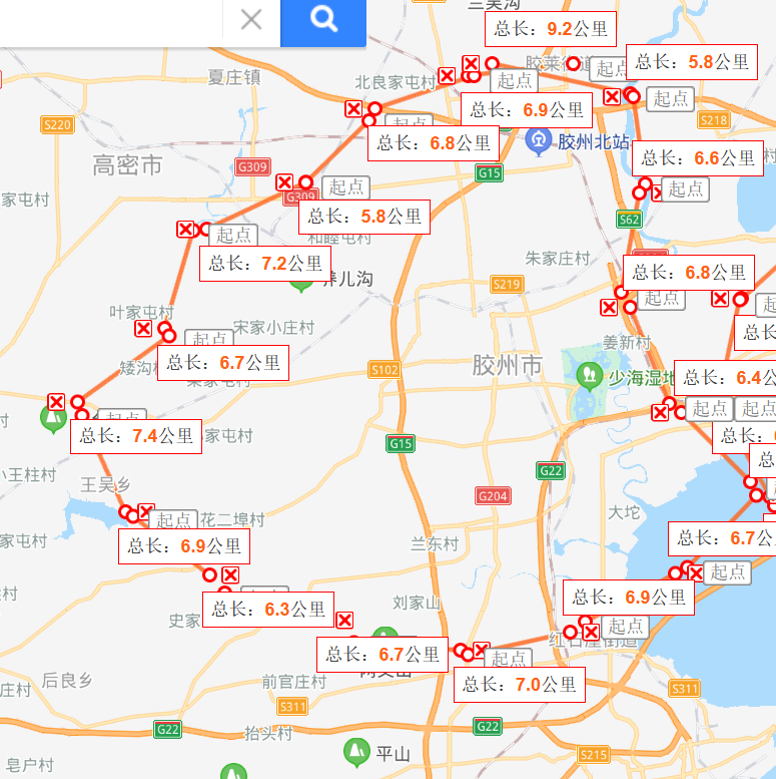The width and height of the screenshot is (776, 779).
Task: Dismiss the 7.0公里 distance measurement
Action: (x=481, y=650)
